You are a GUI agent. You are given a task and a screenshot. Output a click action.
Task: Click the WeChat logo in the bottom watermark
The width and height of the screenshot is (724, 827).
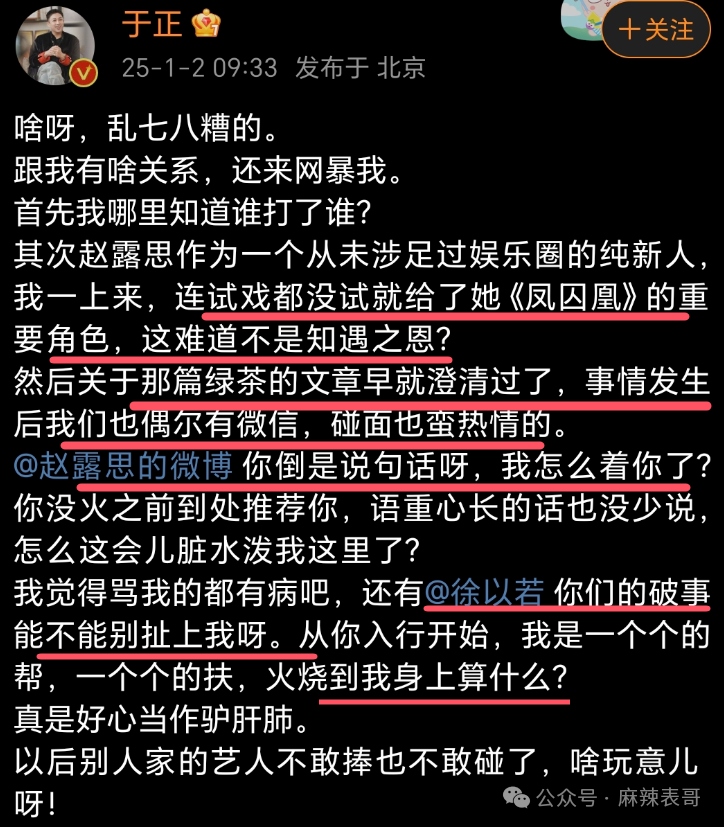(516, 795)
